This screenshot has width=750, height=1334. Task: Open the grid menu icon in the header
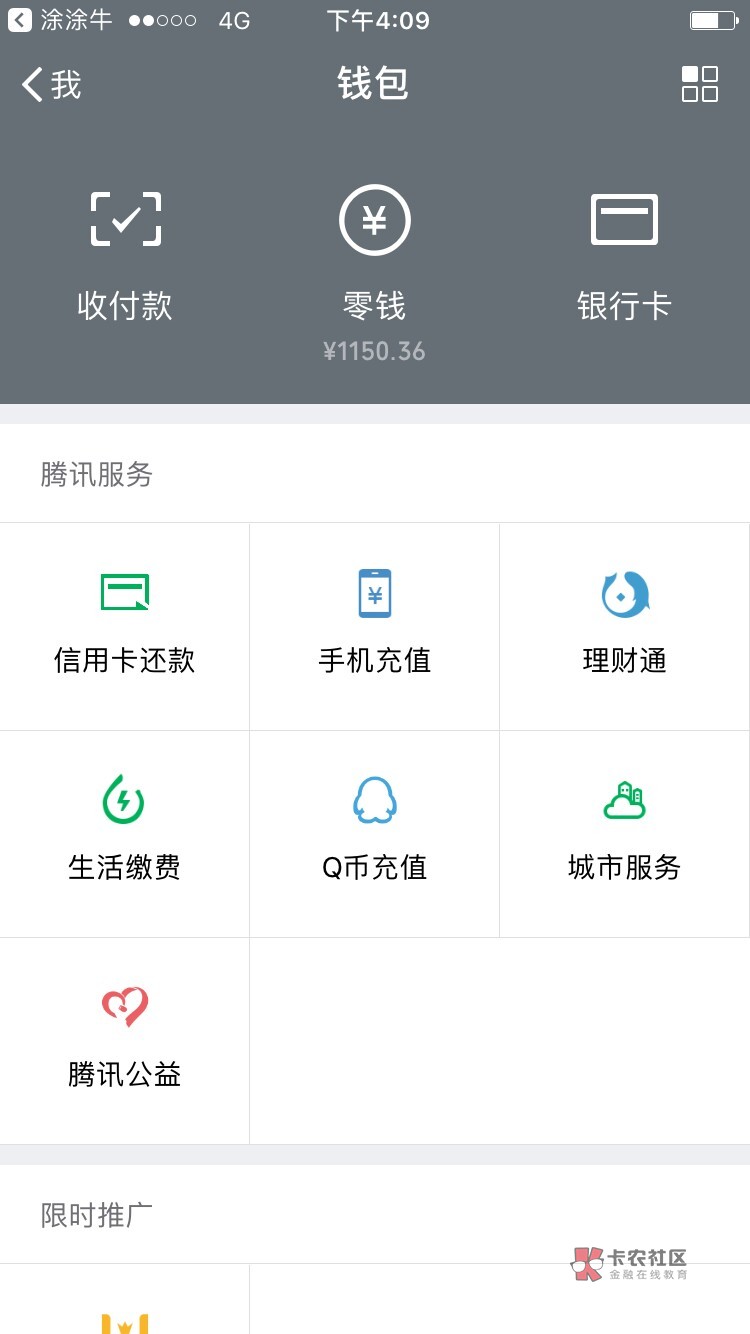[699, 85]
